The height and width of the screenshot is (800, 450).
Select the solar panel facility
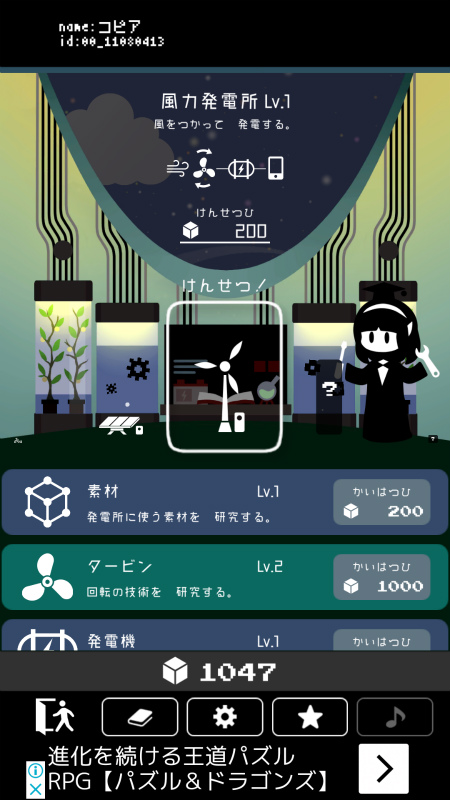[x=121, y=423]
